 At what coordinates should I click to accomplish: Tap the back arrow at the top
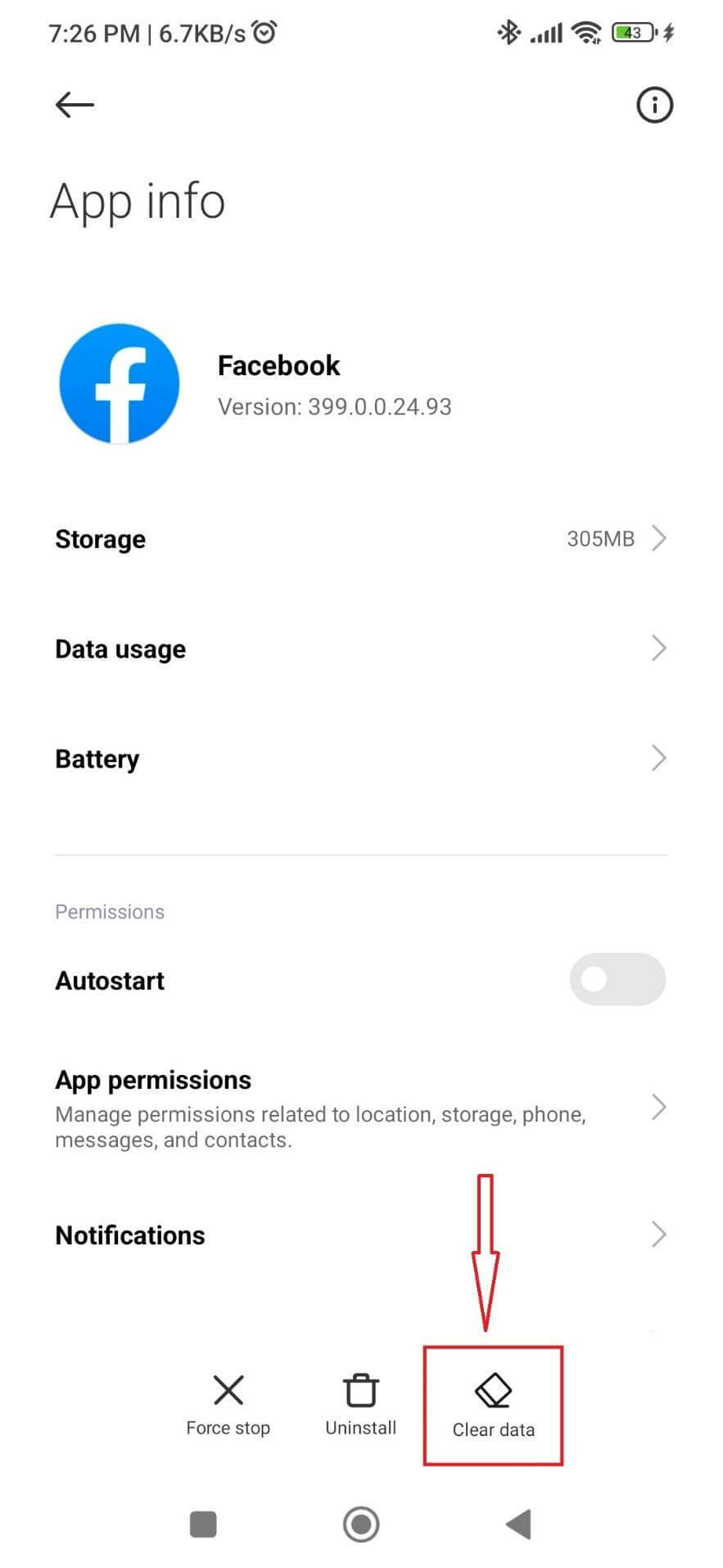pos(73,105)
